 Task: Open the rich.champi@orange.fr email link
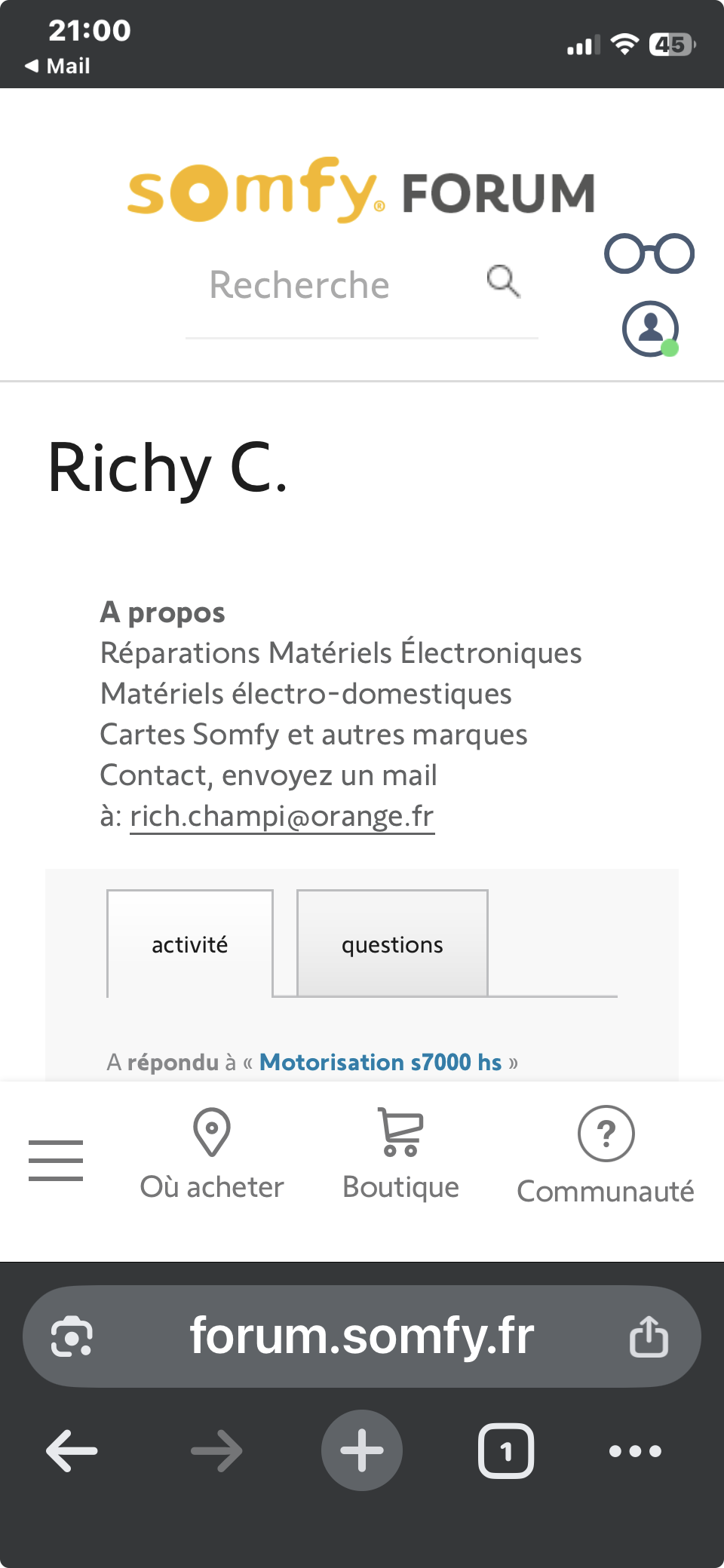[x=282, y=816]
